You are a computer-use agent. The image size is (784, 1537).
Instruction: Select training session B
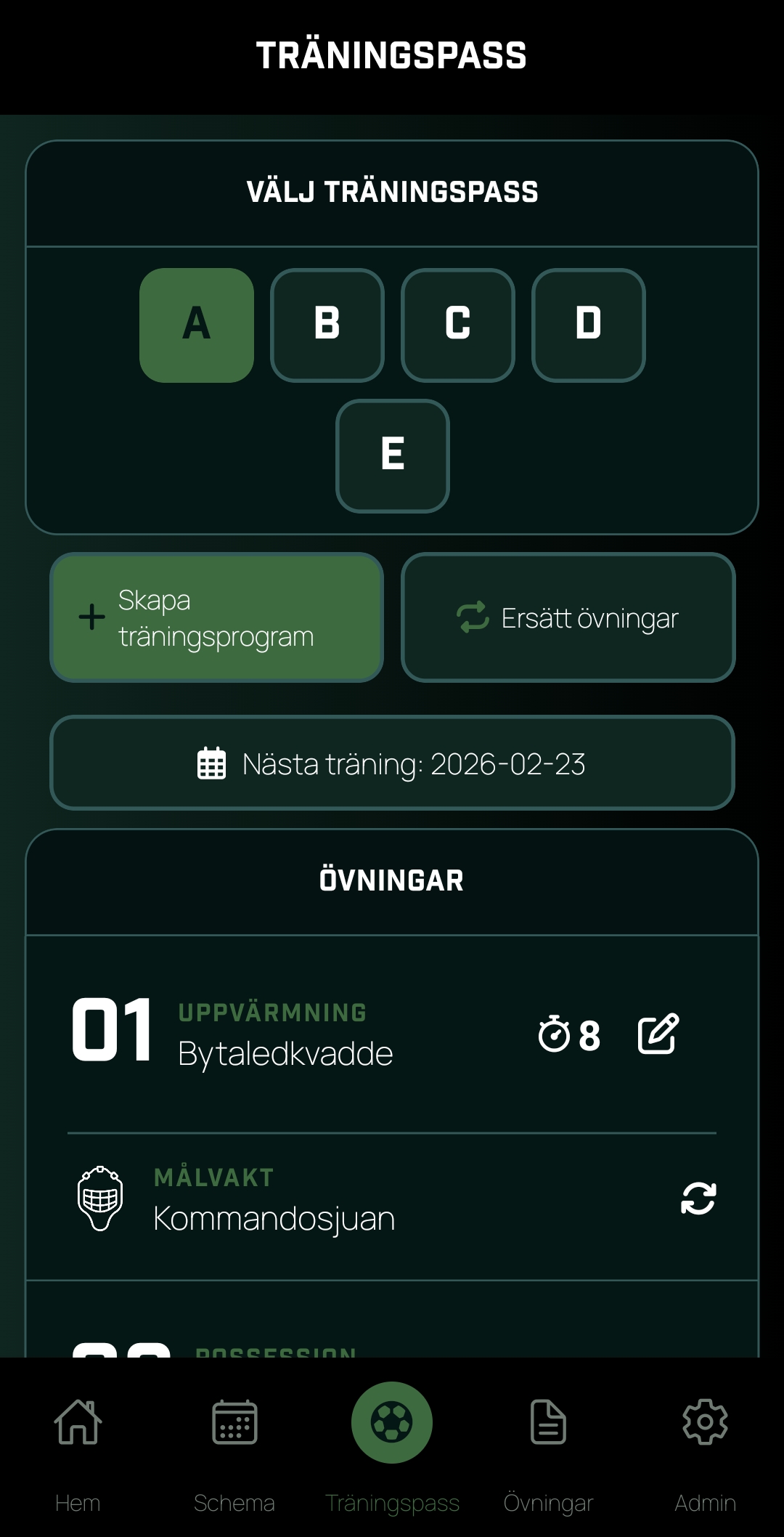pyautogui.click(x=327, y=325)
